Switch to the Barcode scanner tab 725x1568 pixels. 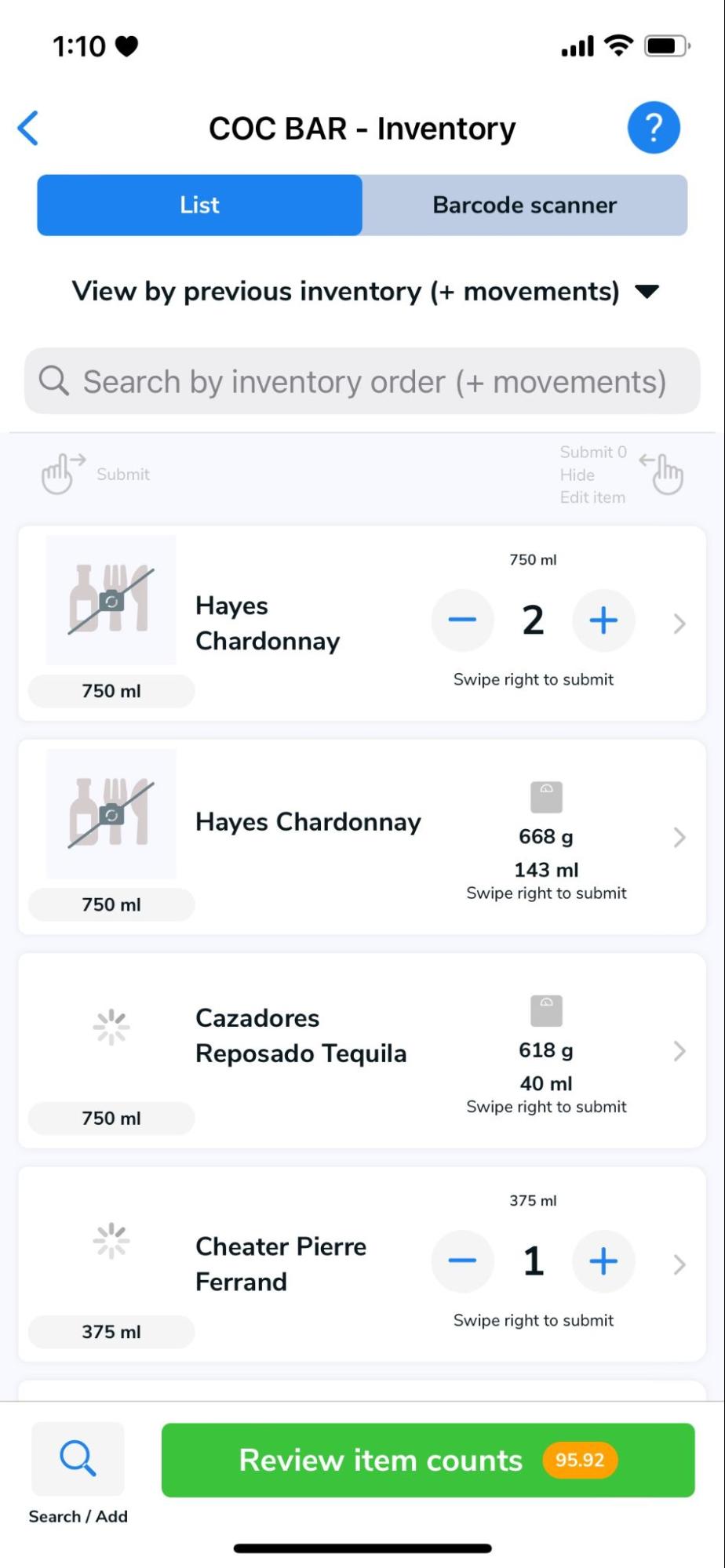[523, 205]
